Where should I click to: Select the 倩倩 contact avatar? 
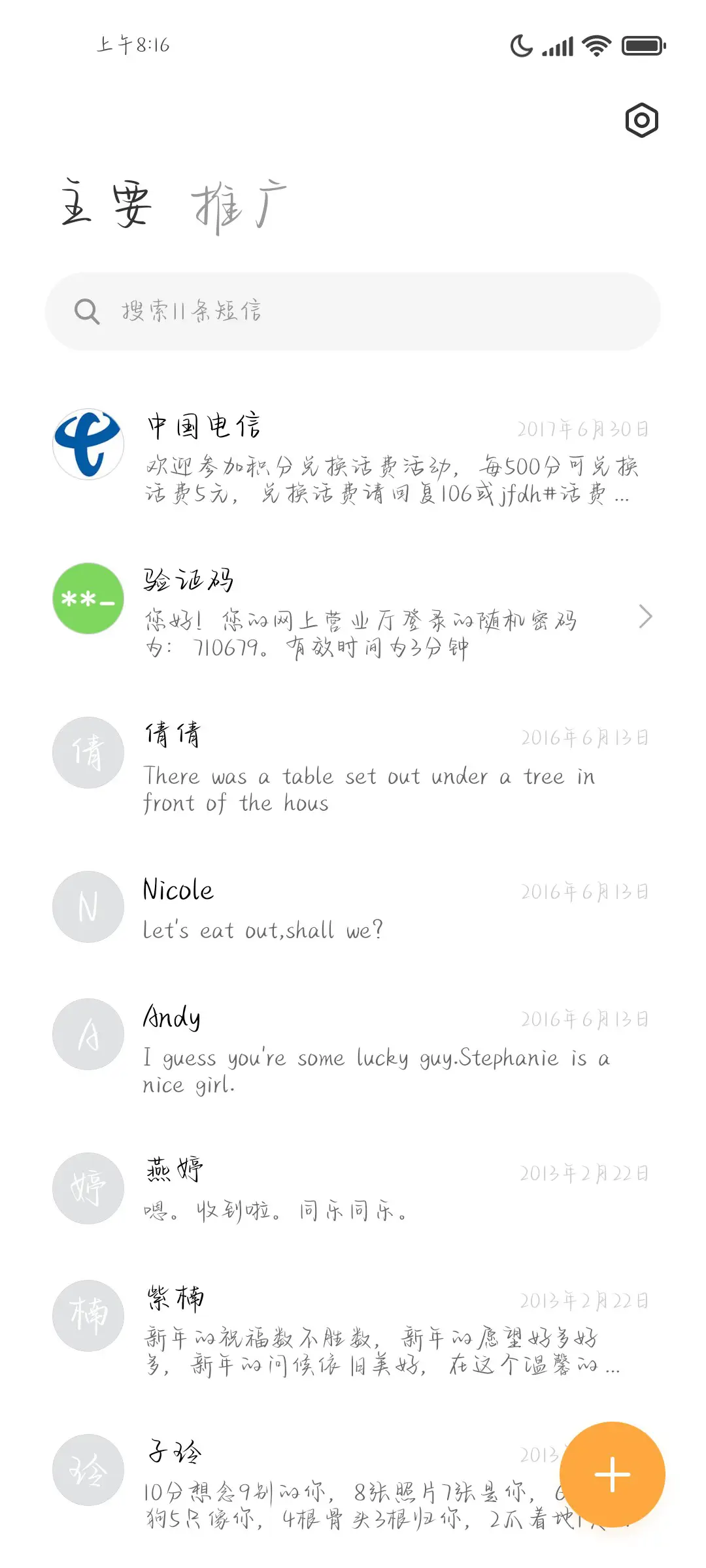click(88, 752)
